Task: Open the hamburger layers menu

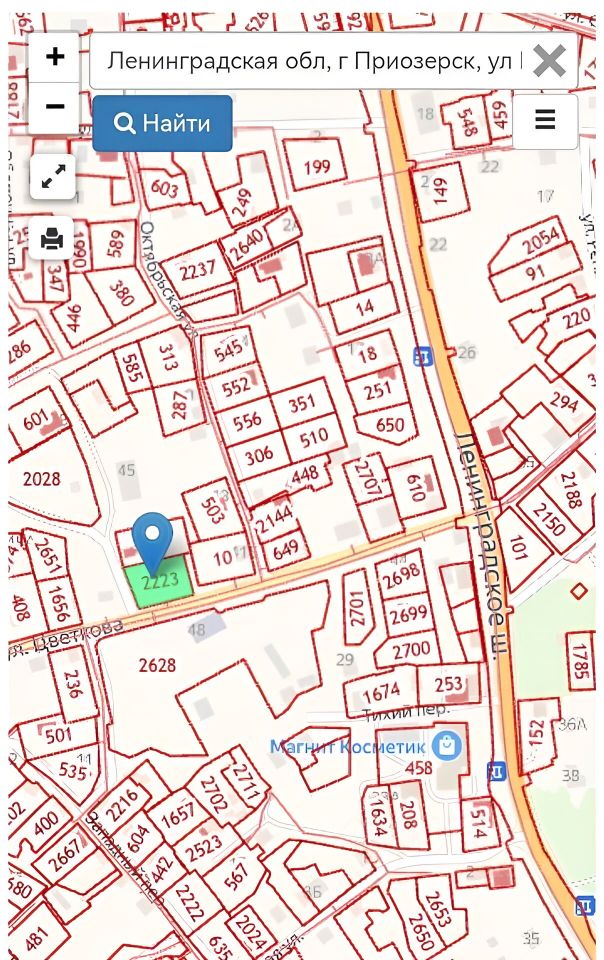Action: pyautogui.click(x=545, y=121)
